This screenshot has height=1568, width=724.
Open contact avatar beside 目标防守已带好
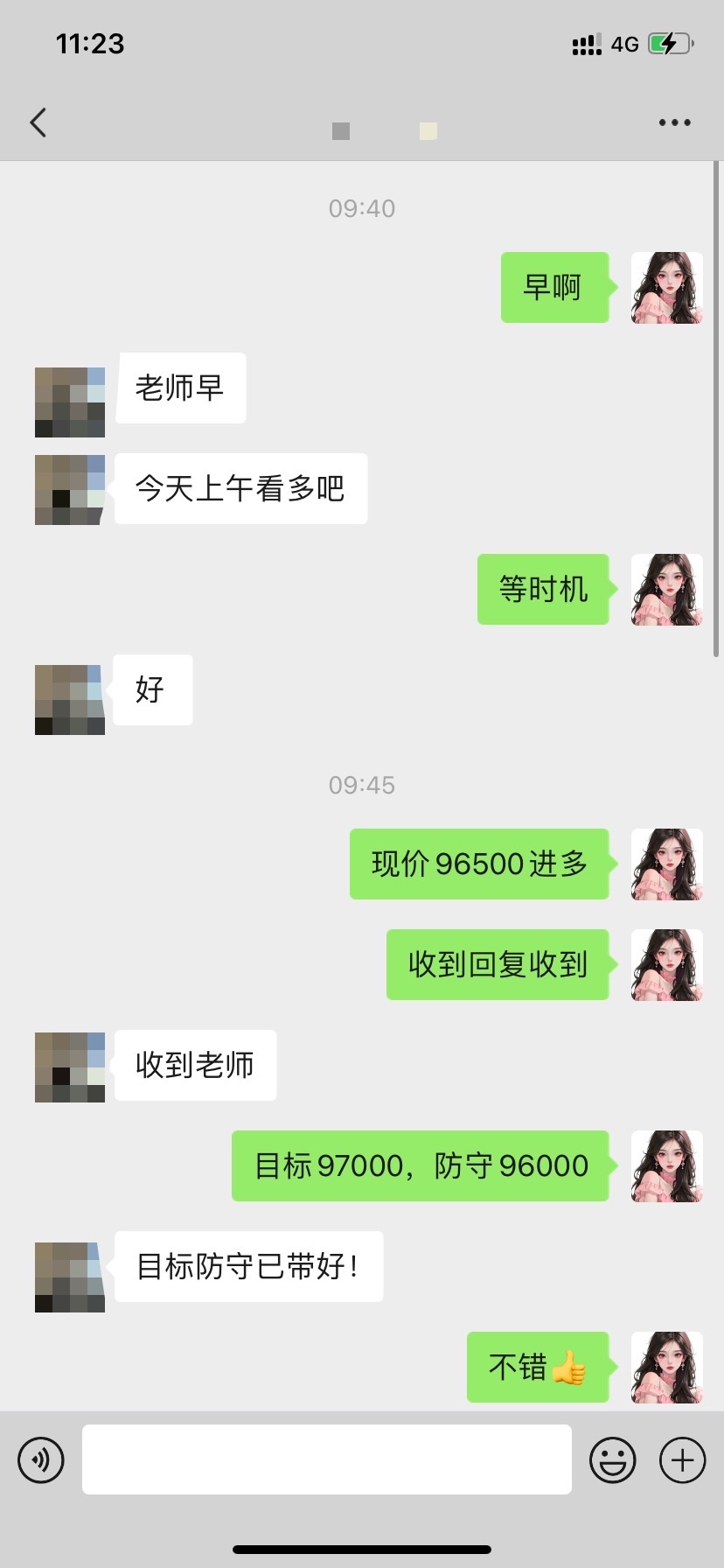coord(70,1277)
